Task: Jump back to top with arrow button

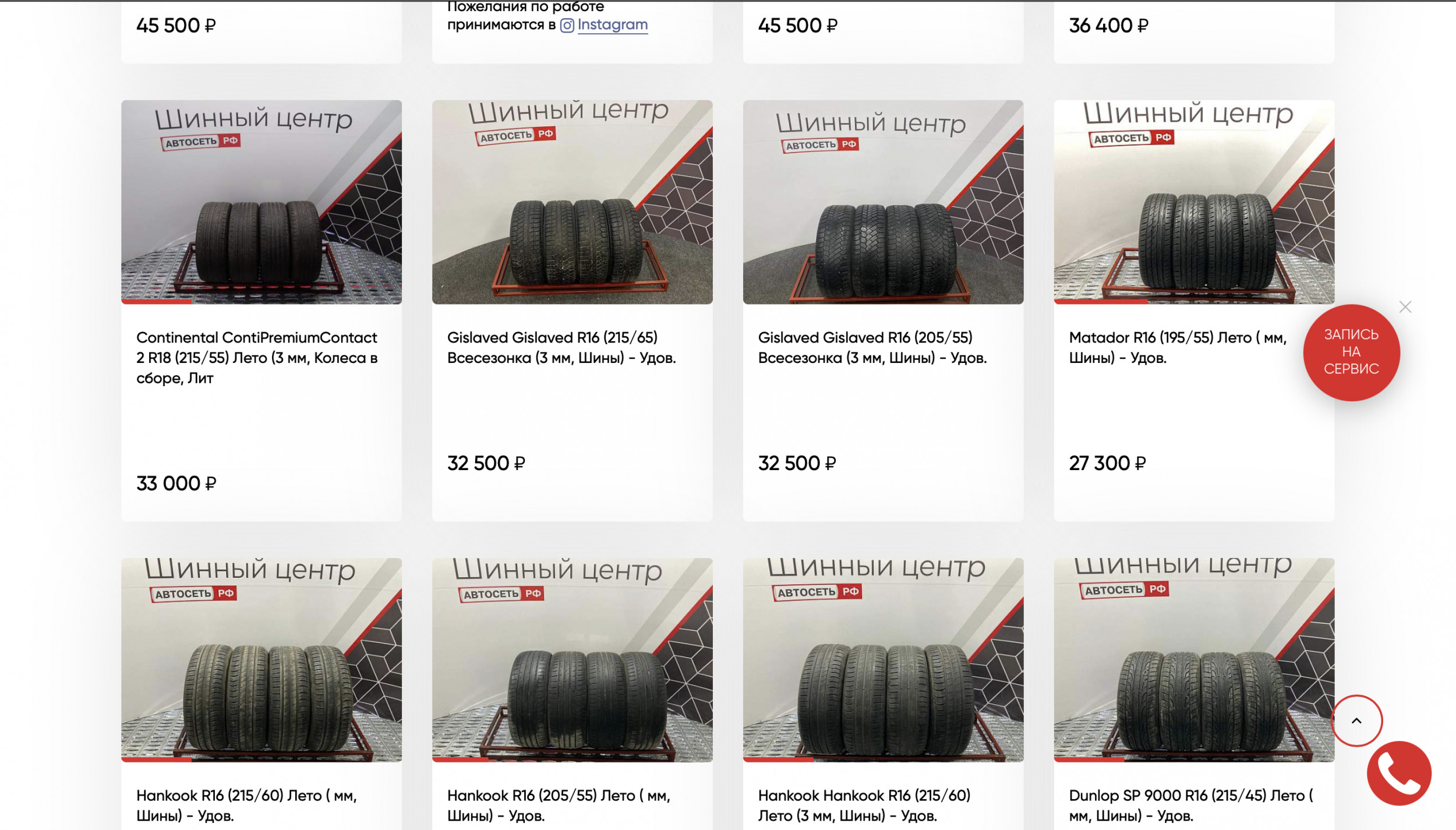Action: click(1356, 720)
